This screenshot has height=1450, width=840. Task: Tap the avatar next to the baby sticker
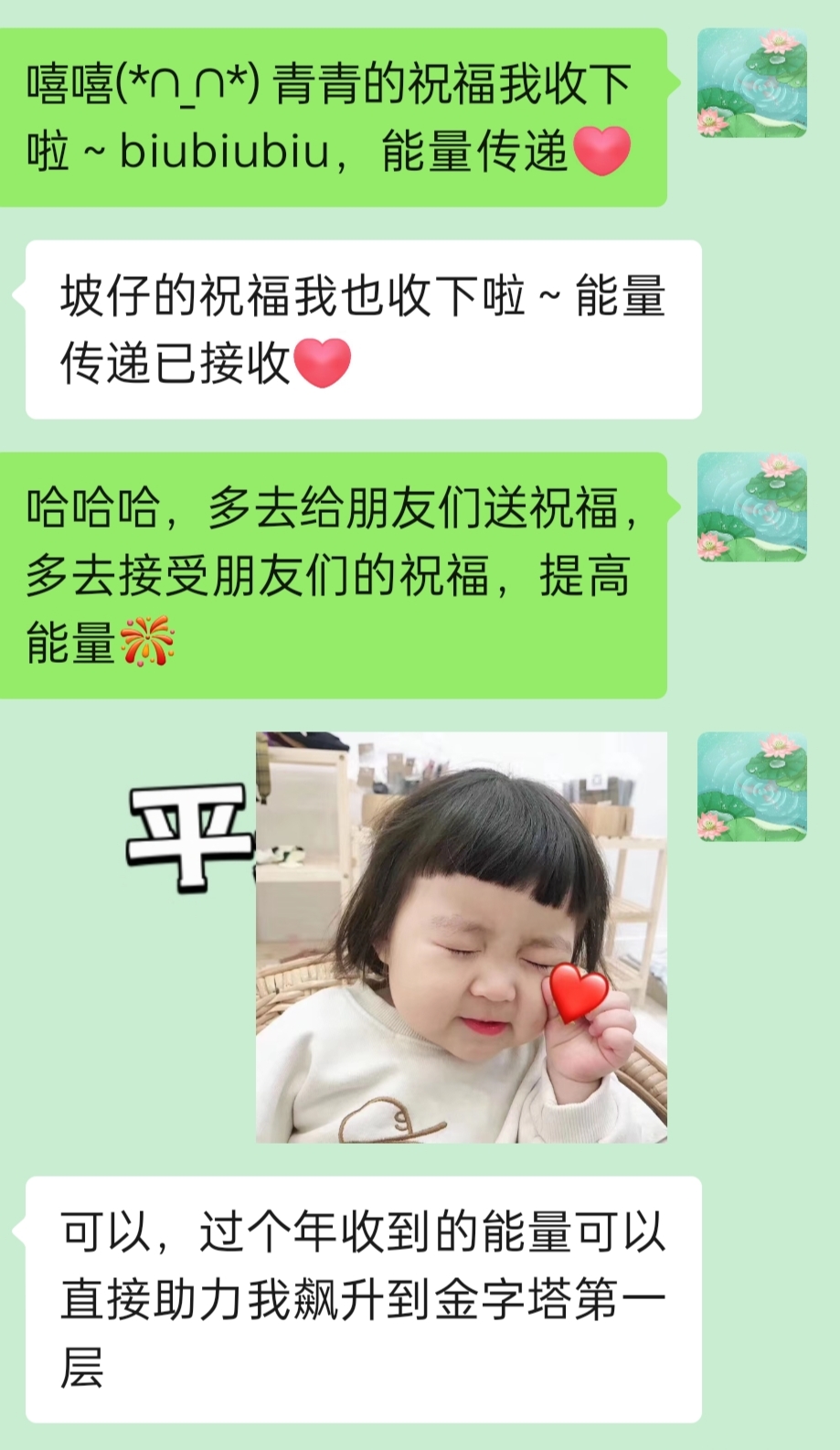coord(751,786)
